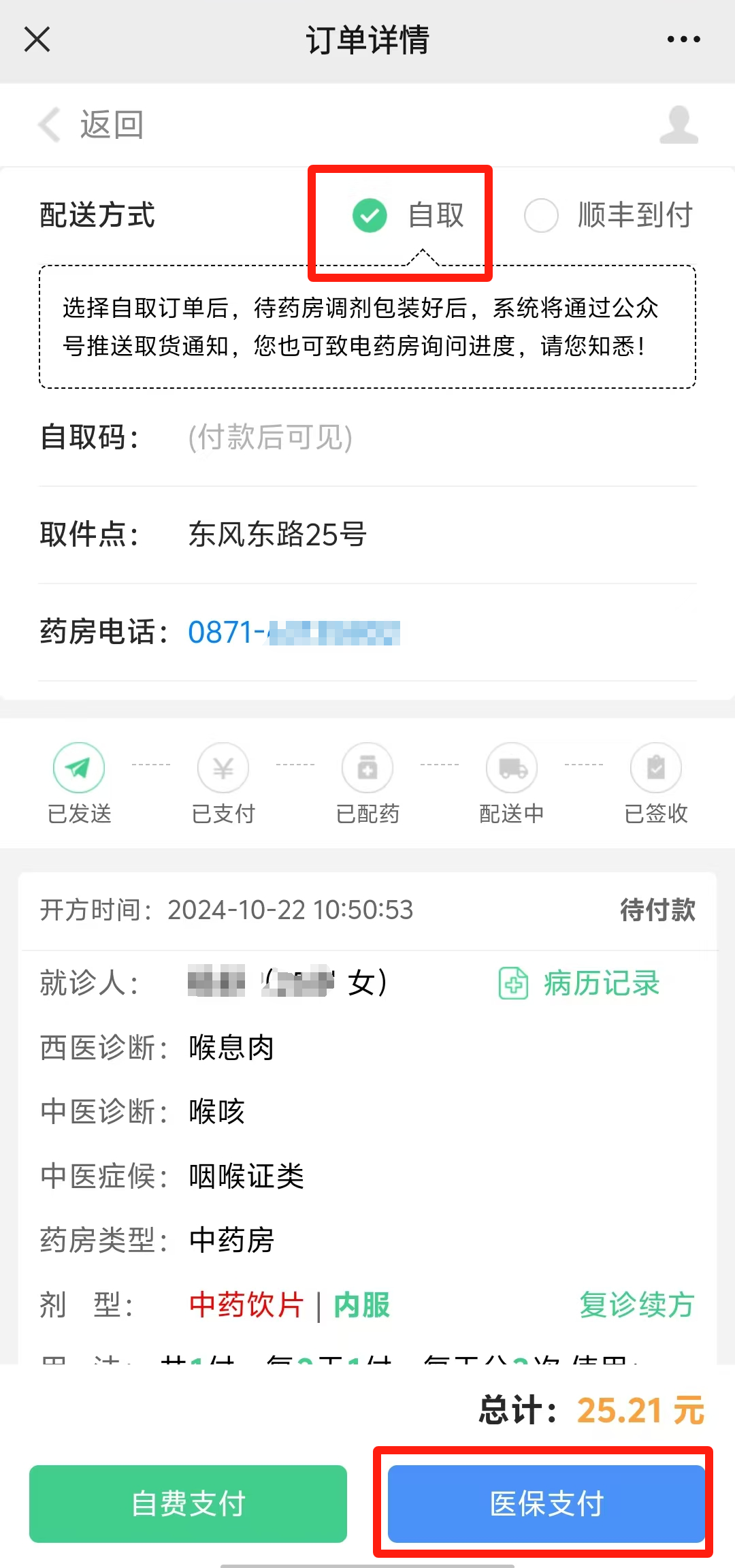Open the 病历记录 link
This screenshot has width=735, height=1568.
[x=599, y=982]
